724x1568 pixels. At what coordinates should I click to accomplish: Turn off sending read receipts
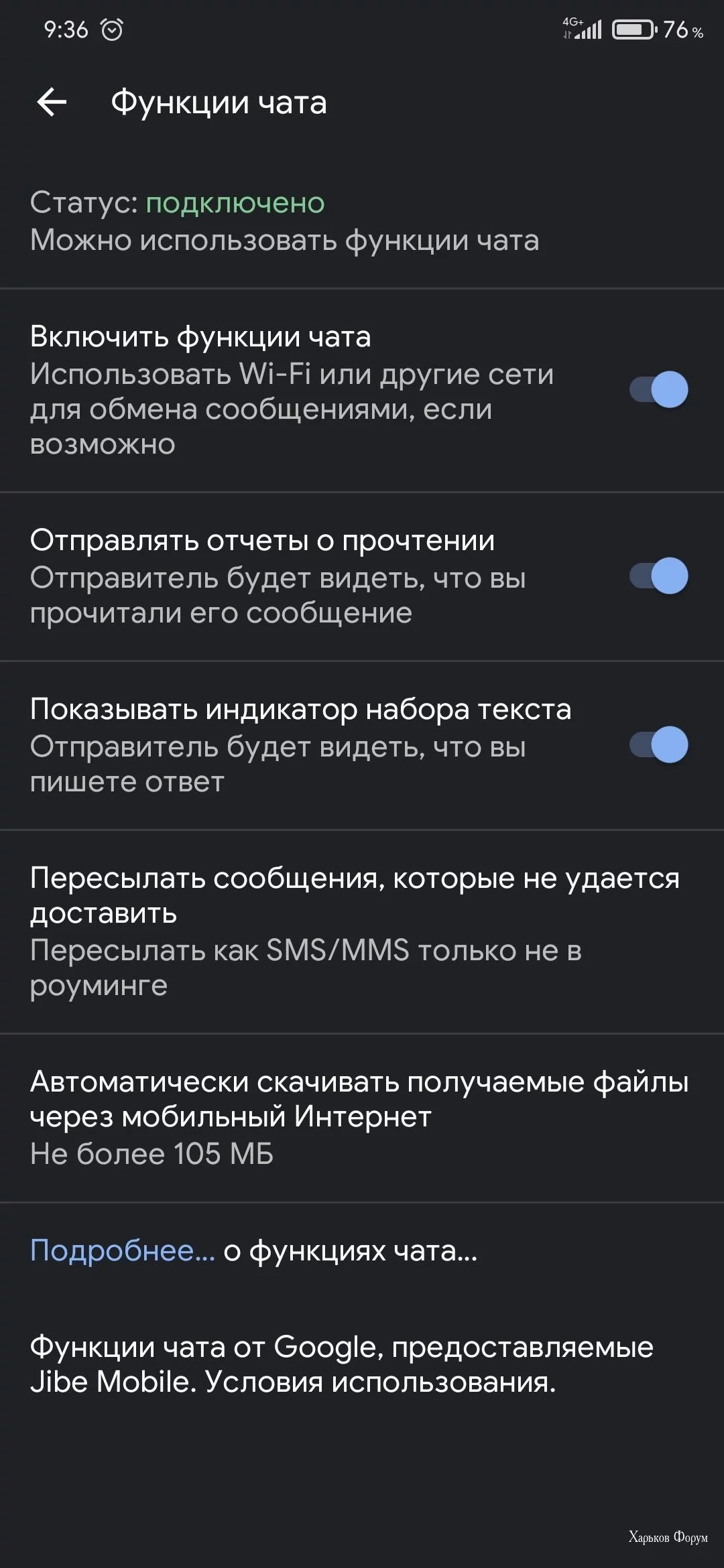(658, 576)
